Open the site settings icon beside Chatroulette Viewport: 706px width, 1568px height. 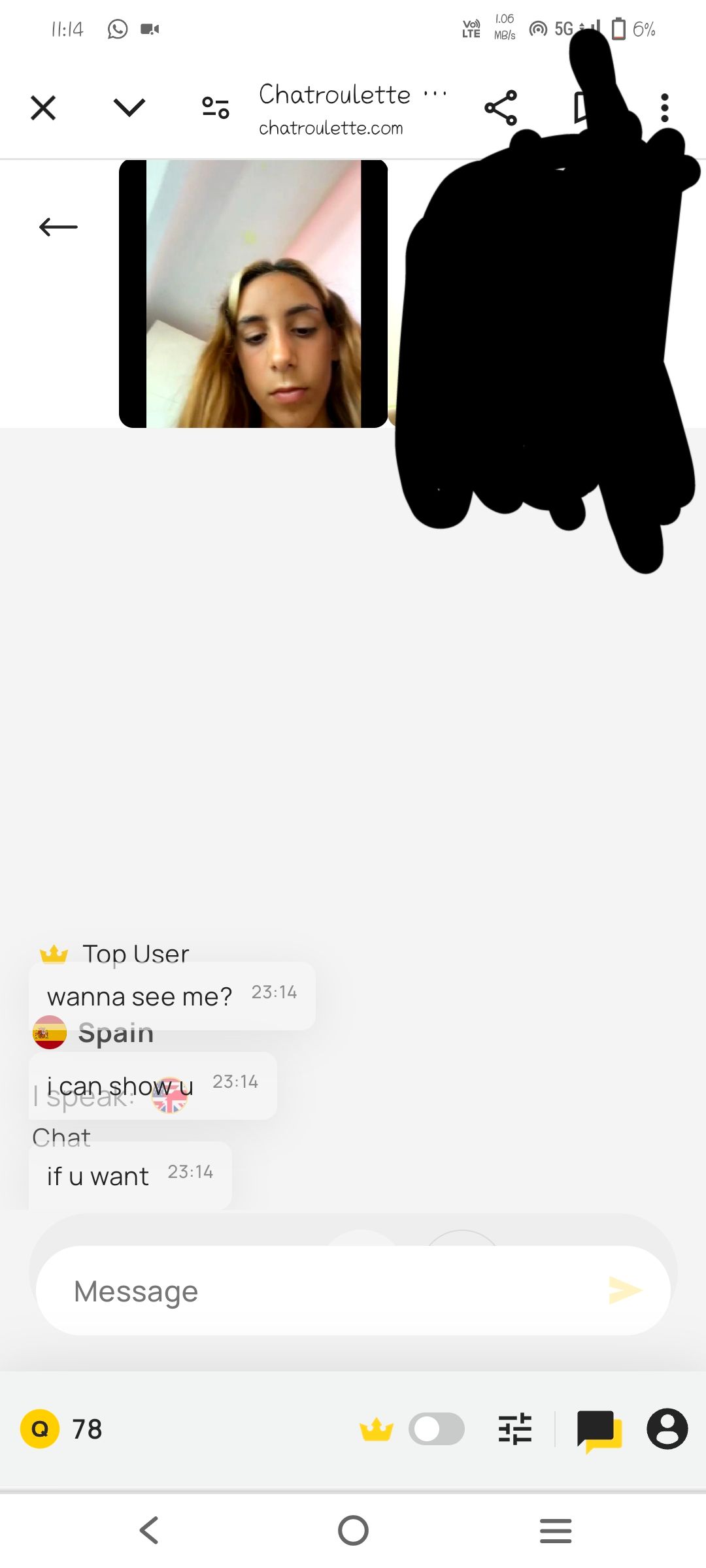point(215,108)
